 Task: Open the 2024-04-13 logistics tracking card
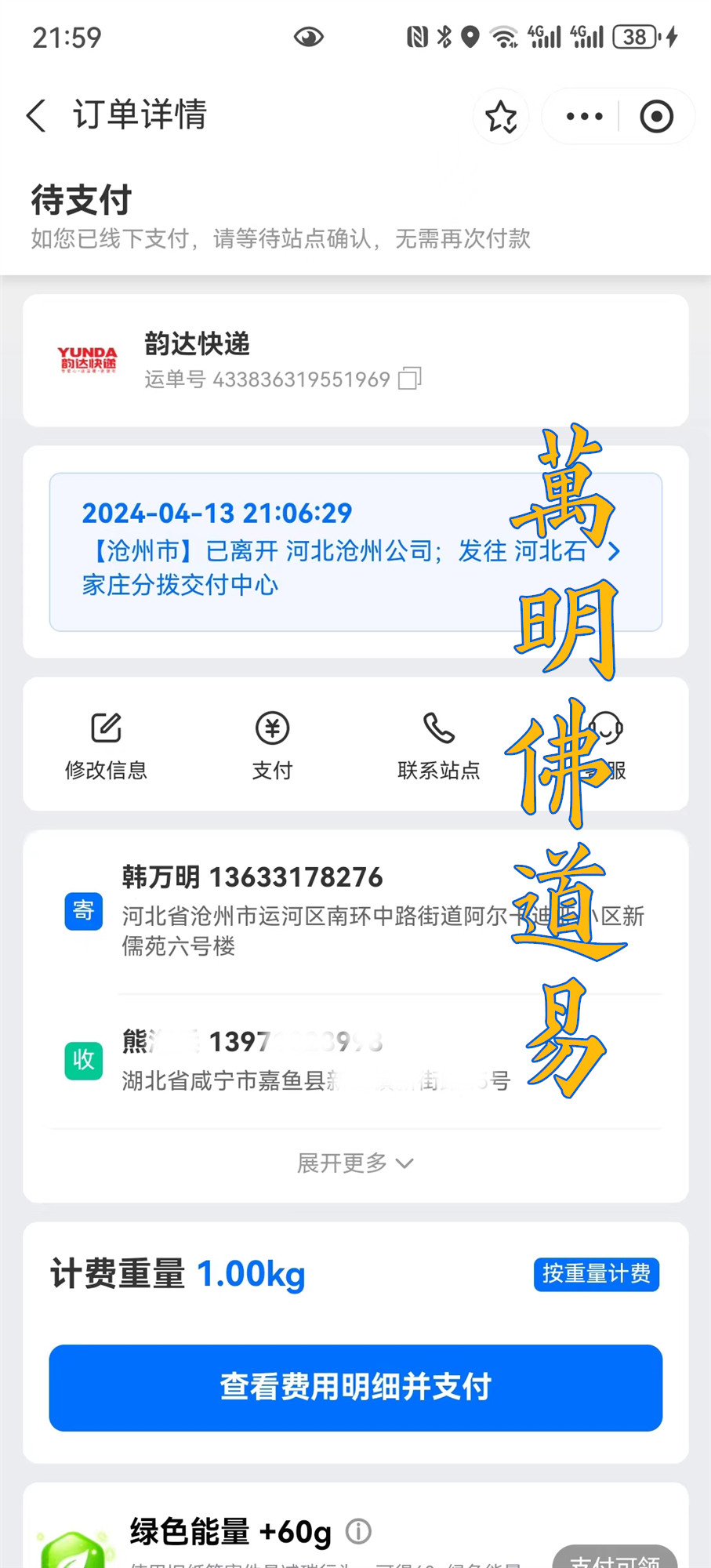(x=356, y=552)
